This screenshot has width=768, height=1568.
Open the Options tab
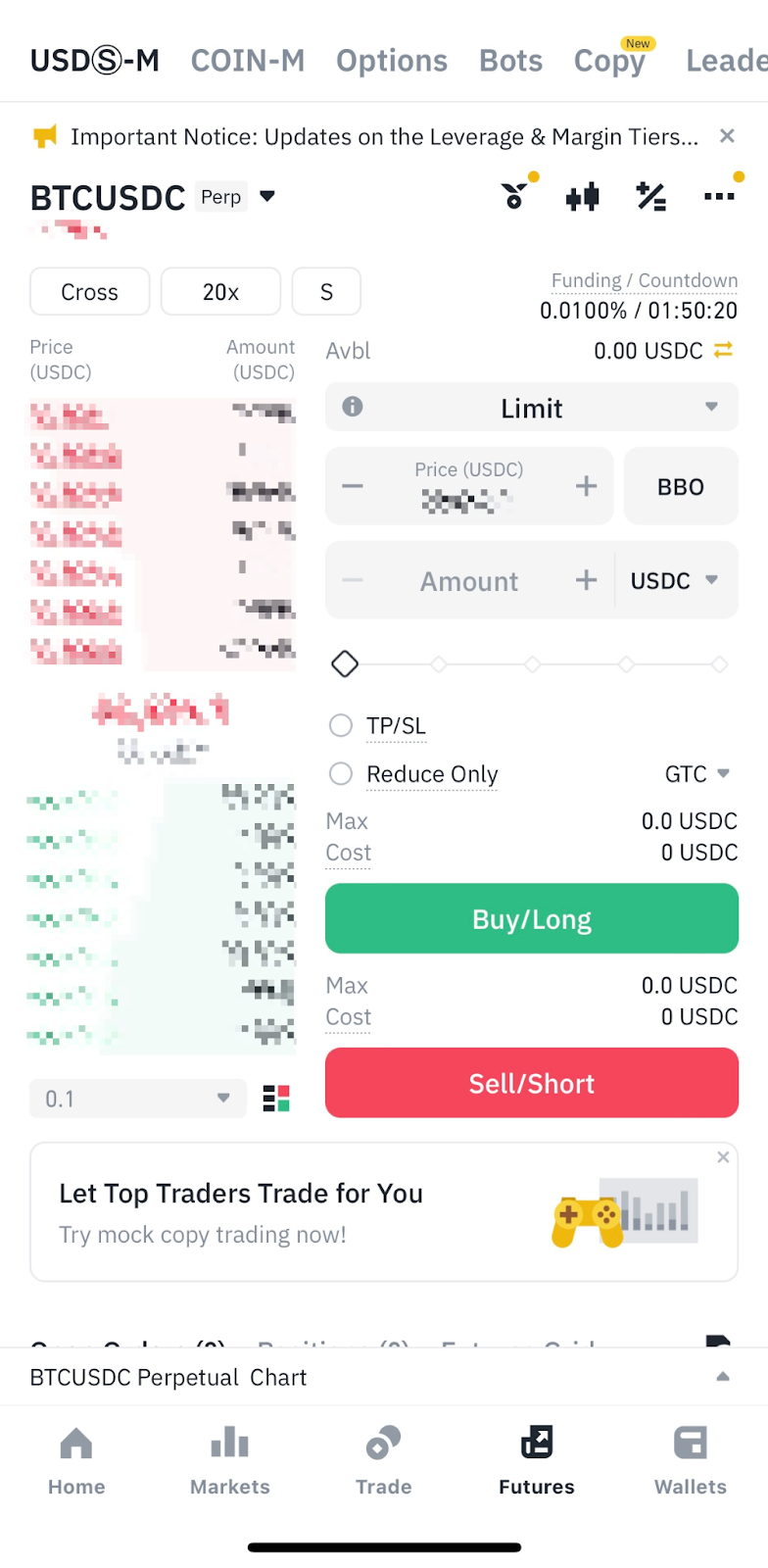[392, 61]
